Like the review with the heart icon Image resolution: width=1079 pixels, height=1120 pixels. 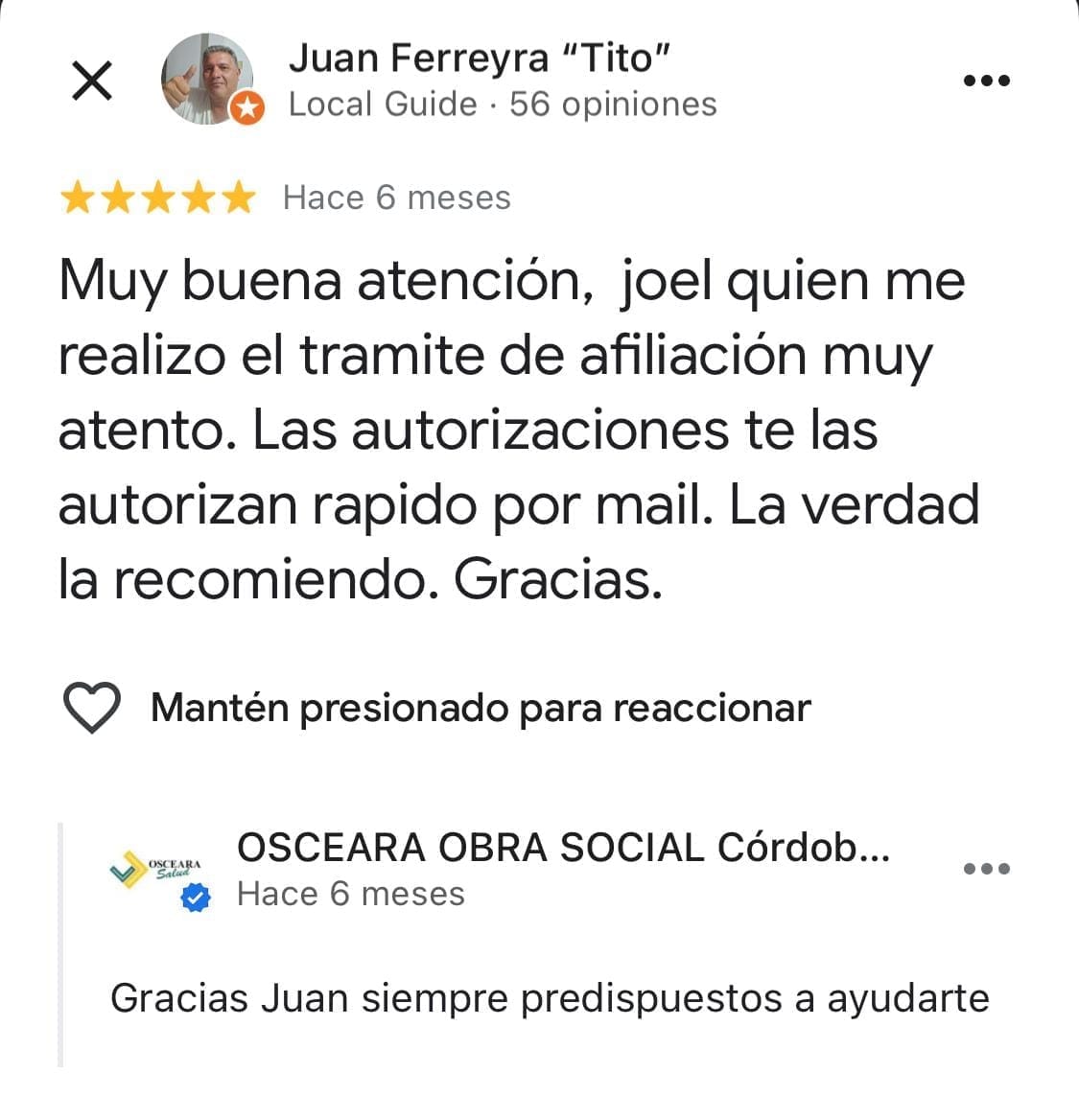coord(91,709)
